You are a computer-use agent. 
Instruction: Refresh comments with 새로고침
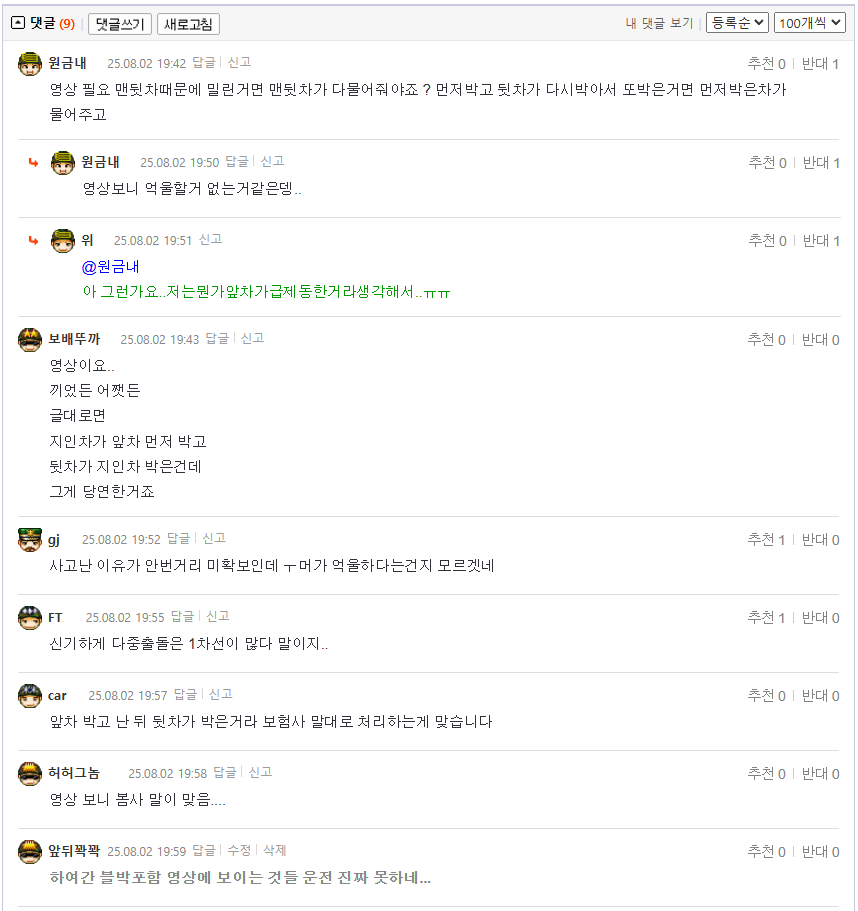[188, 23]
